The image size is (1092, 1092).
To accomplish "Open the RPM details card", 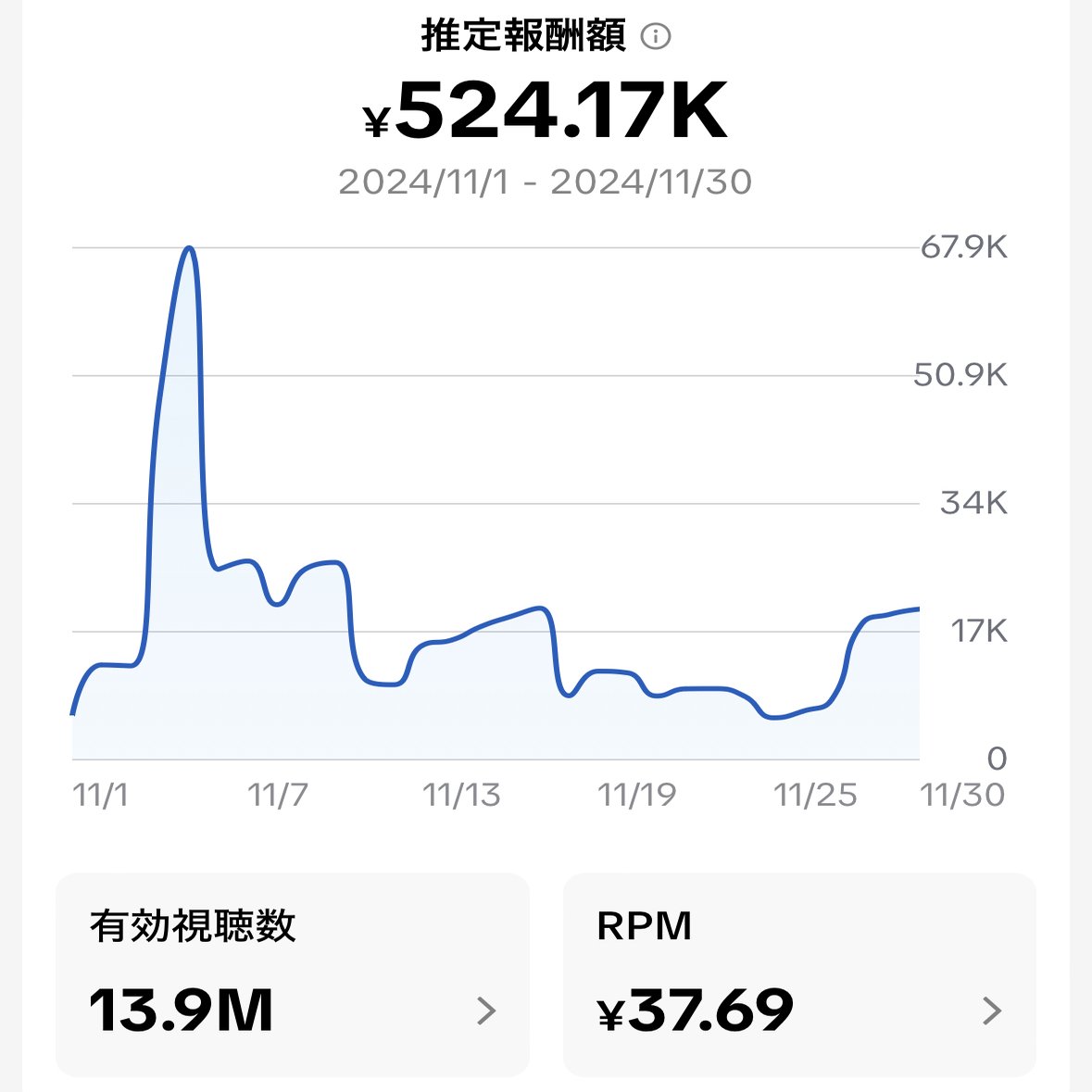I will click(799, 974).
